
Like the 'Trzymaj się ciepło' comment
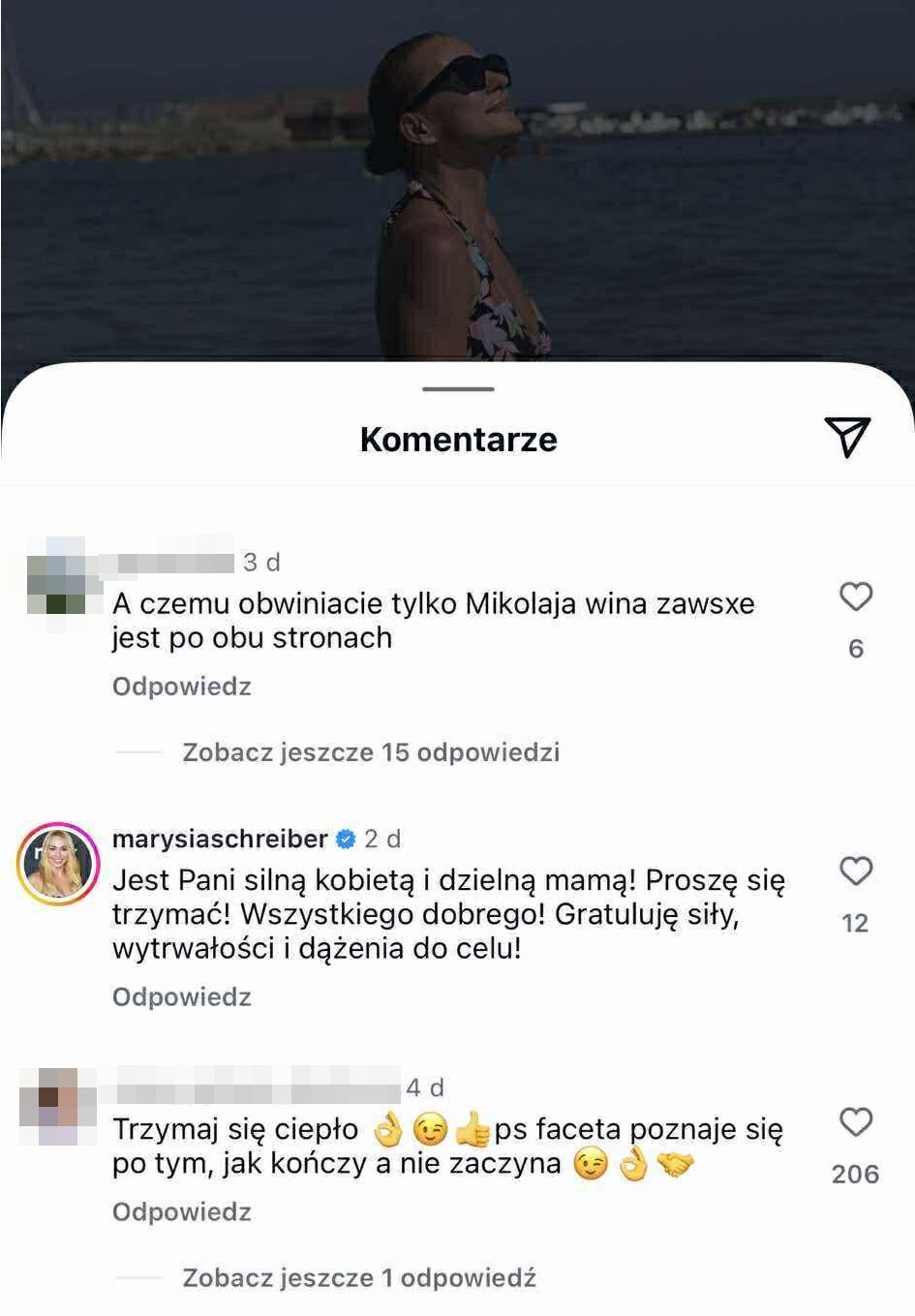tap(855, 1122)
